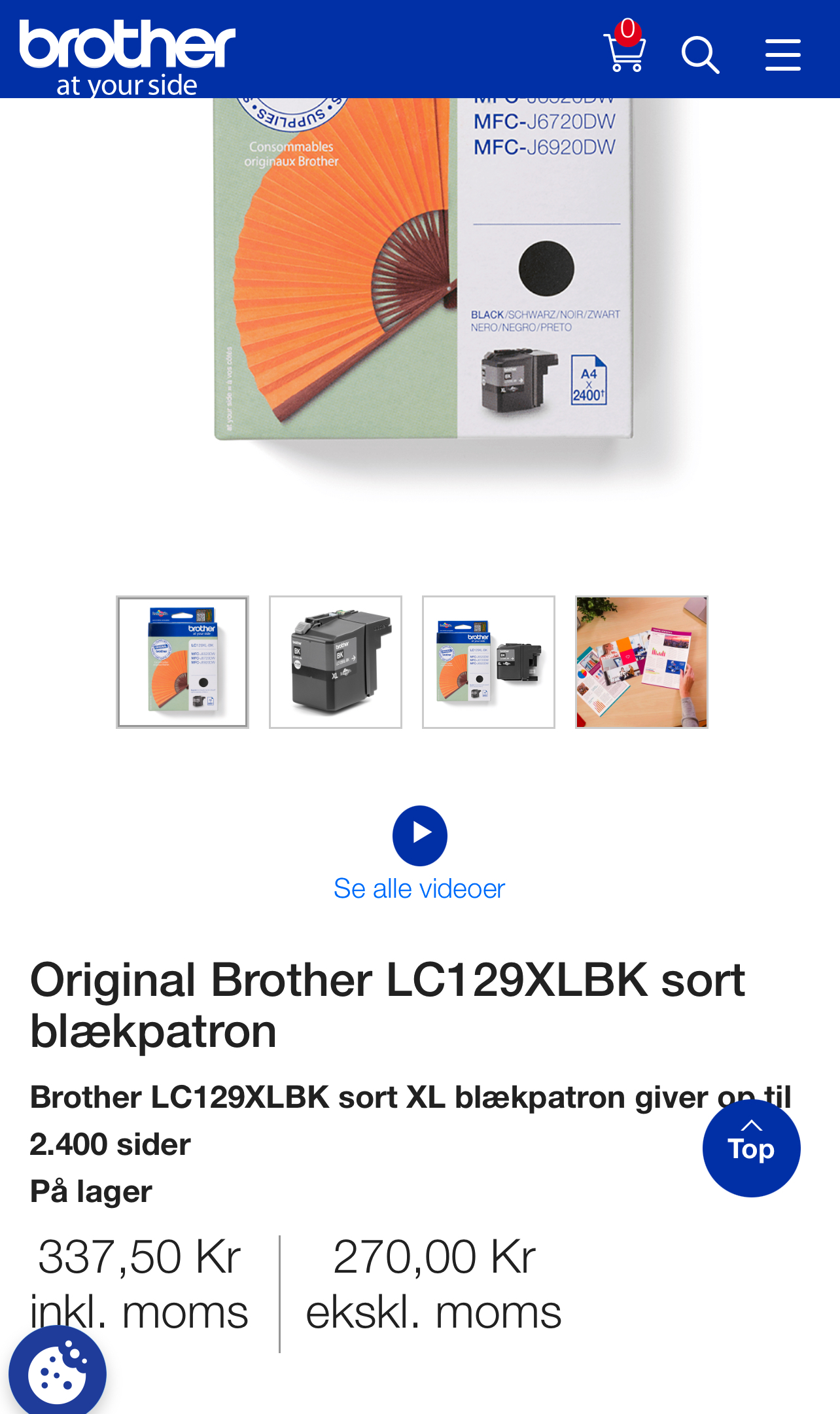Screen dimensions: 840x1414
Task: Open the Se alle videoer link
Action: pos(419,889)
